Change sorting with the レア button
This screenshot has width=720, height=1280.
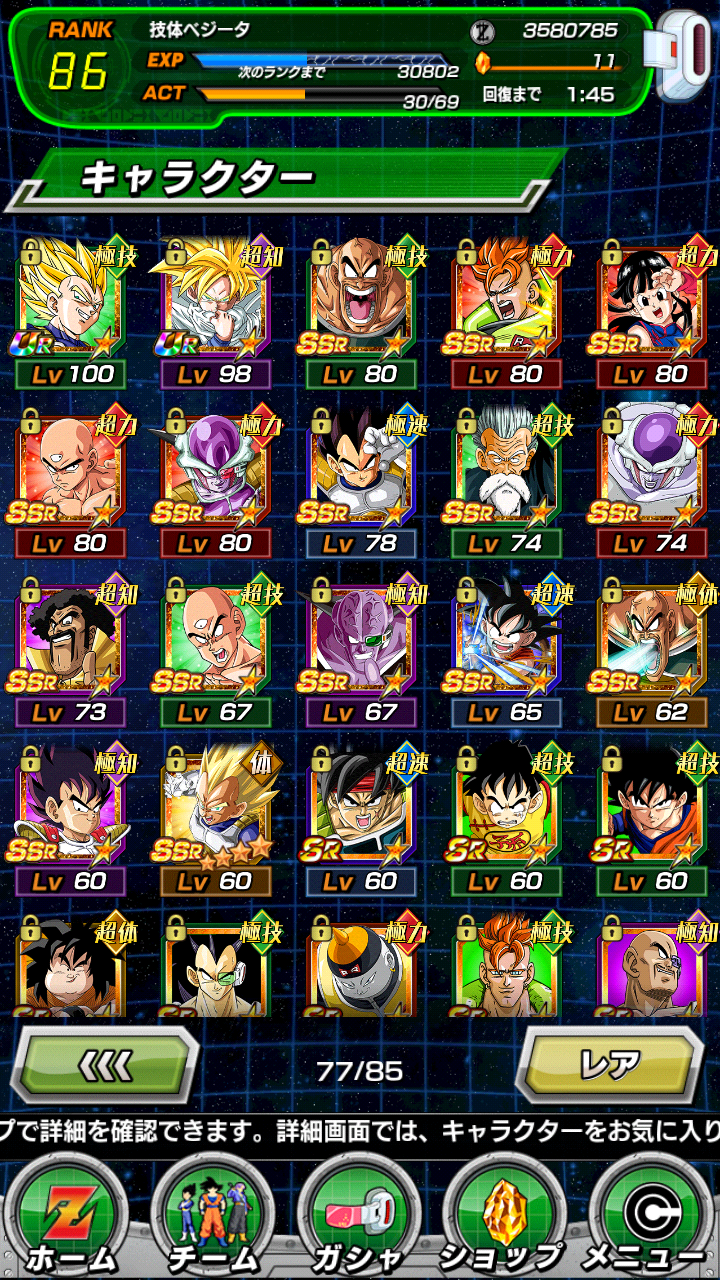[609, 1067]
